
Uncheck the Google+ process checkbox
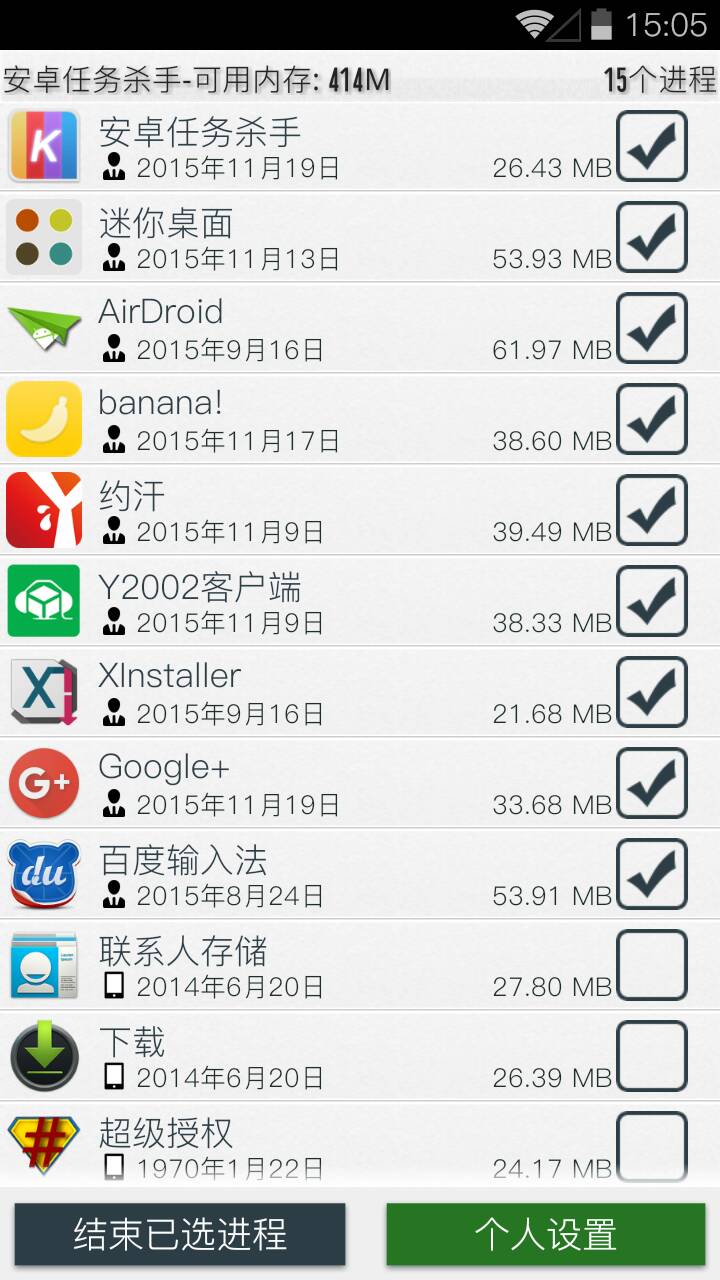pyautogui.click(x=652, y=783)
